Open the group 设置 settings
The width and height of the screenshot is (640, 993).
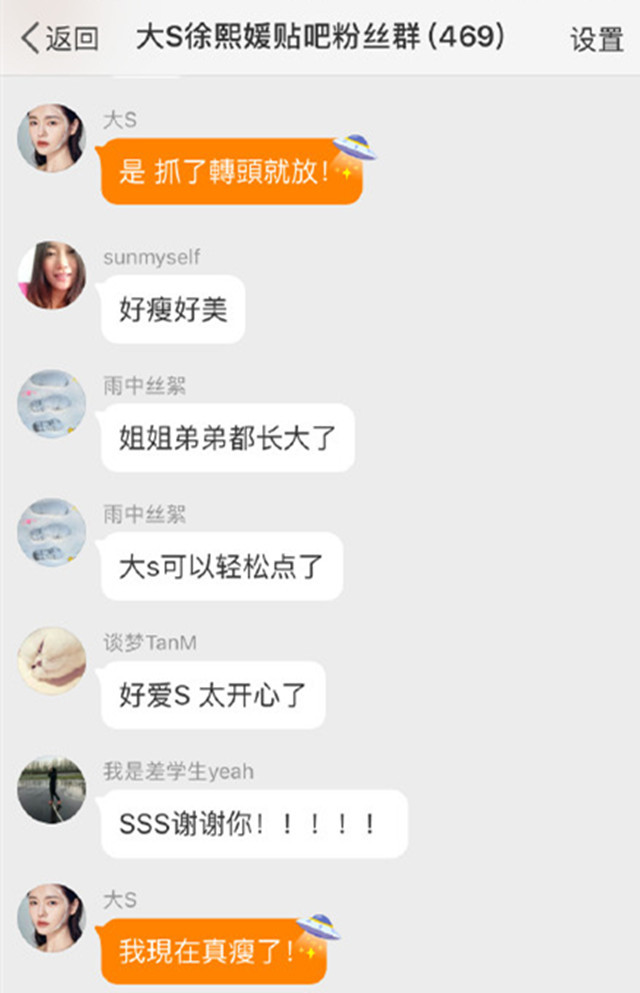coord(596,40)
